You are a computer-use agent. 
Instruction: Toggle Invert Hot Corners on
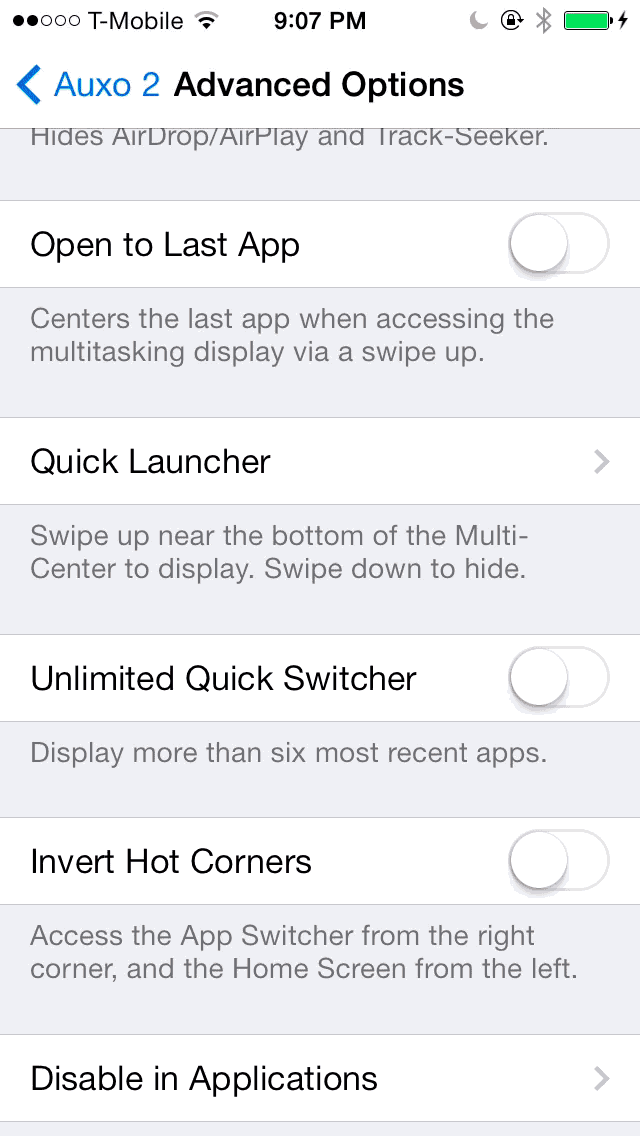[558, 861]
